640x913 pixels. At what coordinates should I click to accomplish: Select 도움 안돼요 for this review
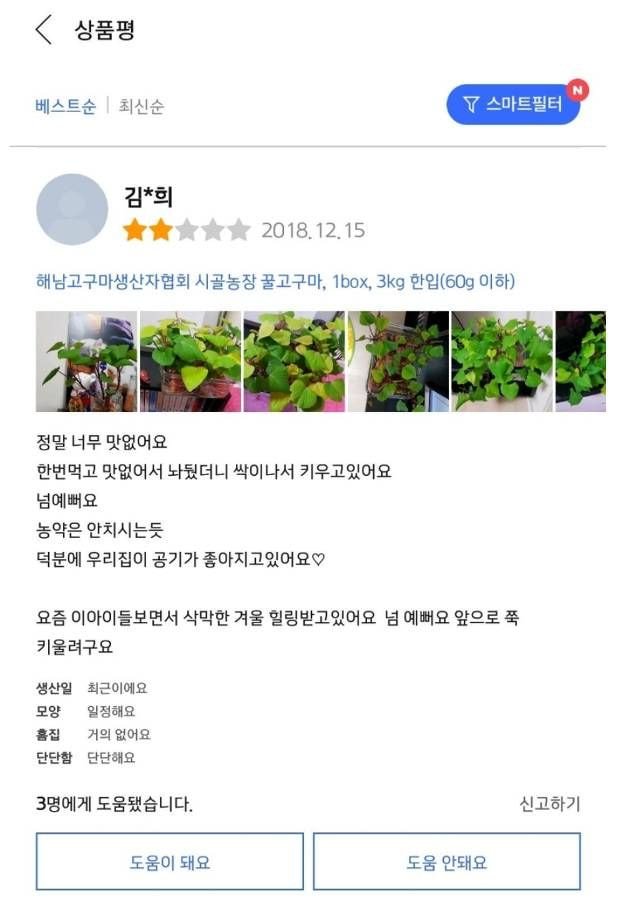tap(446, 862)
